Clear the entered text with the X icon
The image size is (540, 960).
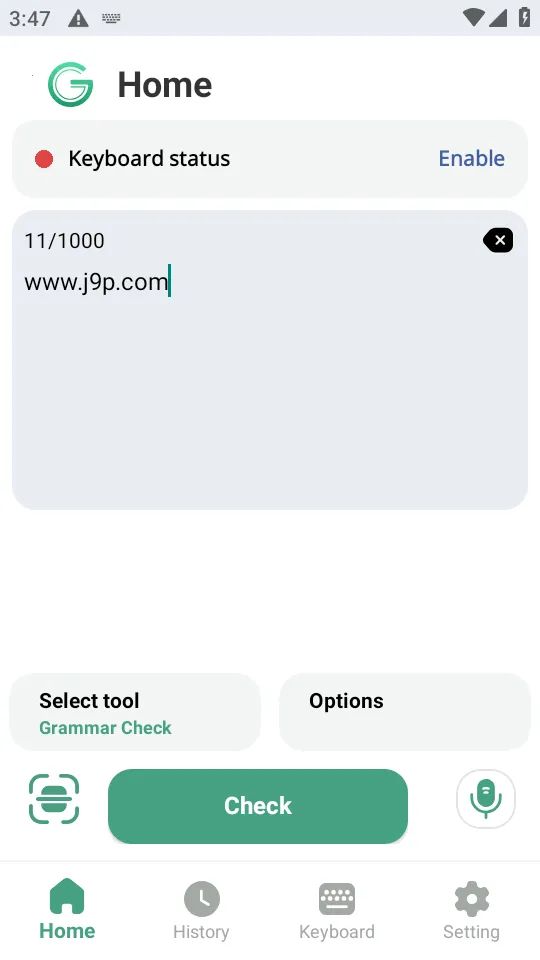click(x=498, y=240)
